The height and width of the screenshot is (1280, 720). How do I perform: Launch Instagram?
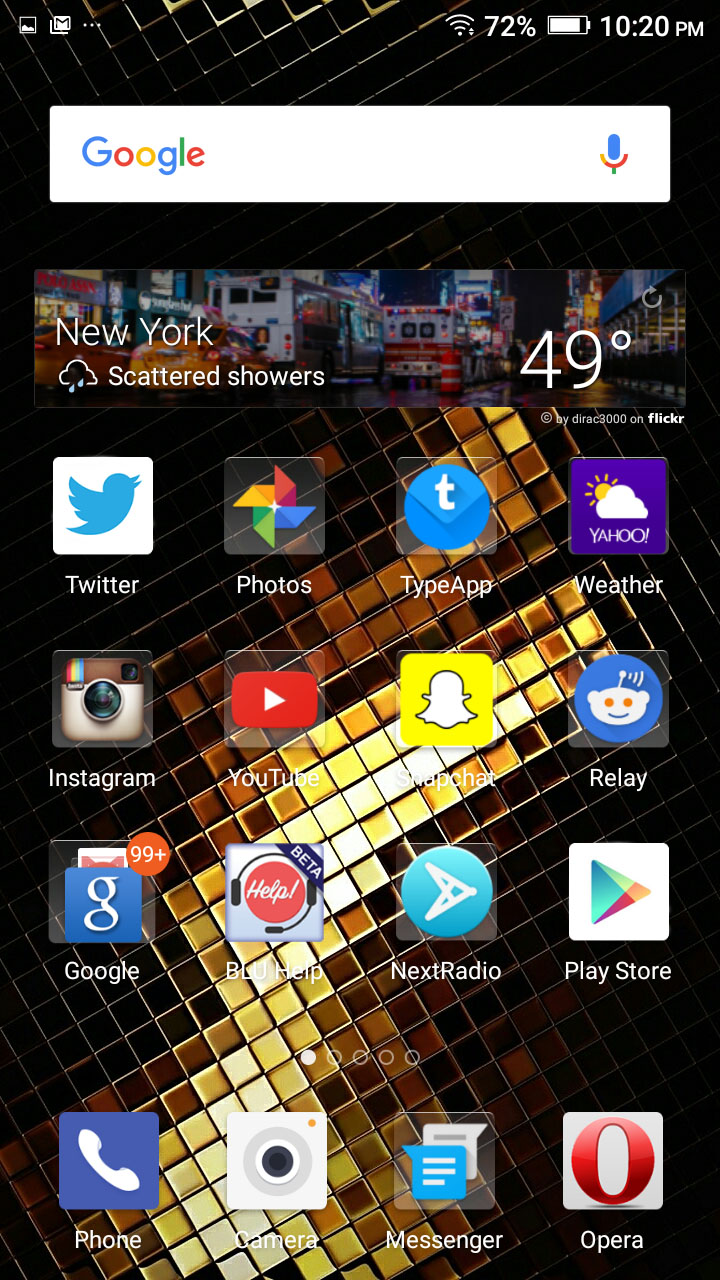click(x=103, y=699)
